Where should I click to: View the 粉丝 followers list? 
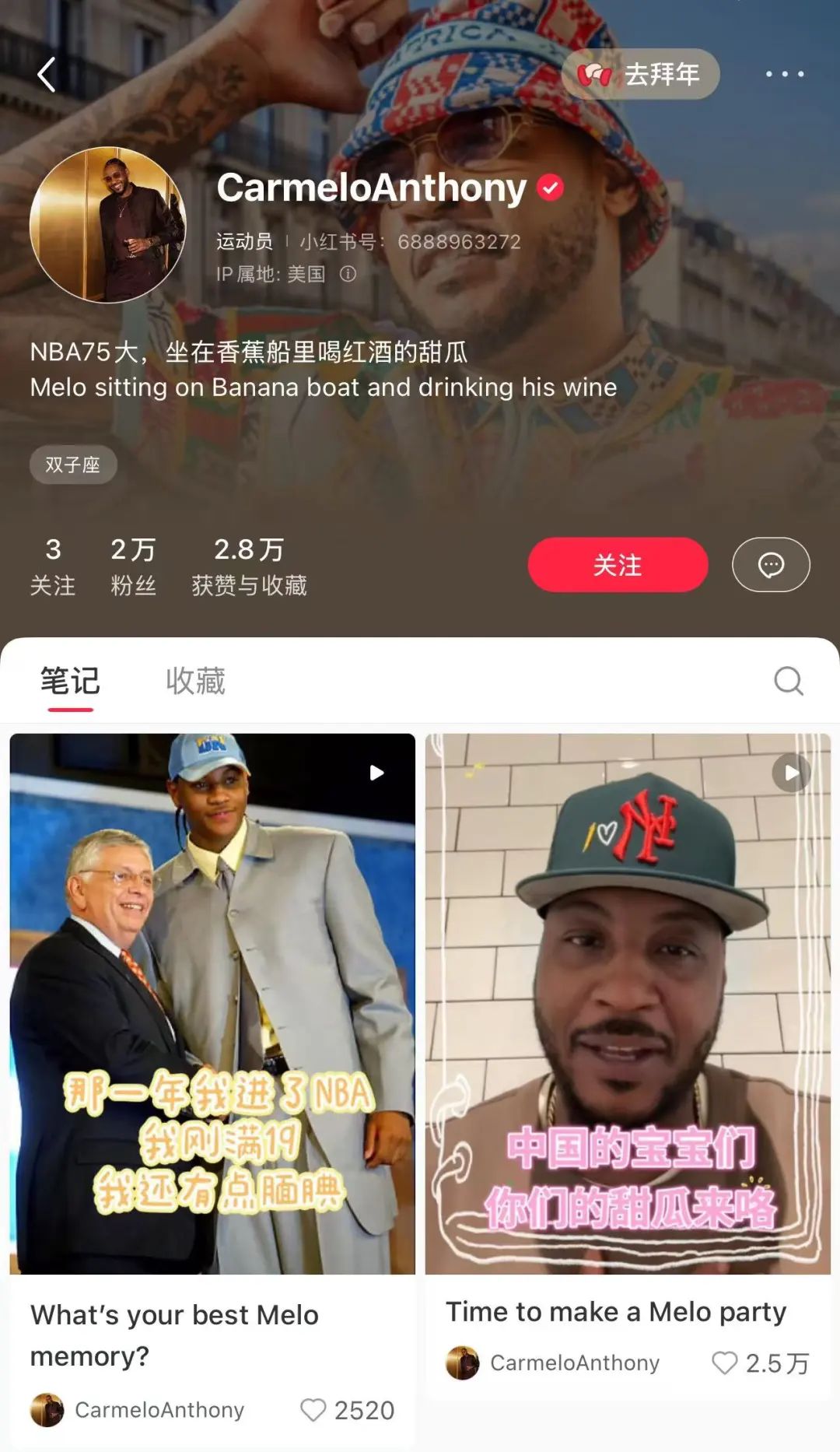pos(133,566)
